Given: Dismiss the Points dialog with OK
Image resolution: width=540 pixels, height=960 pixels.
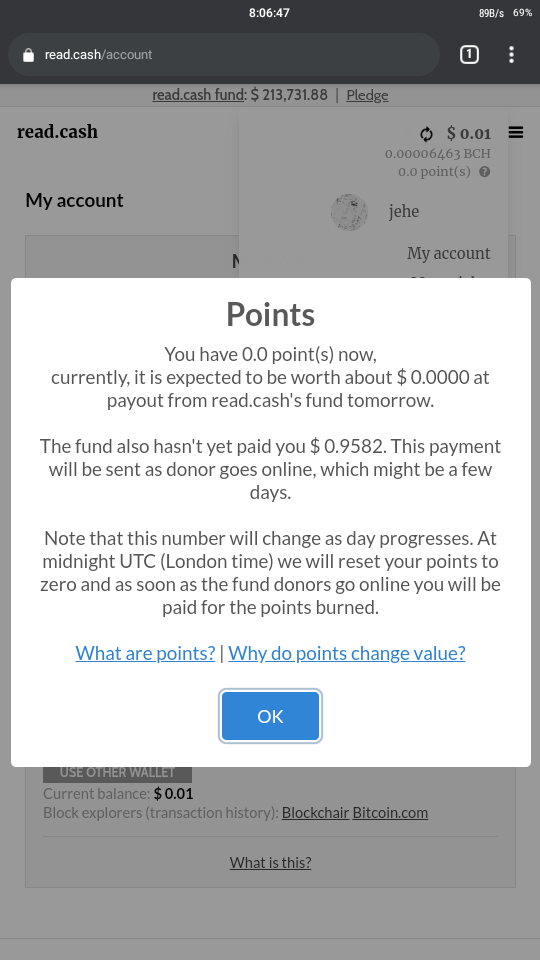Looking at the screenshot, I should 270,716.
